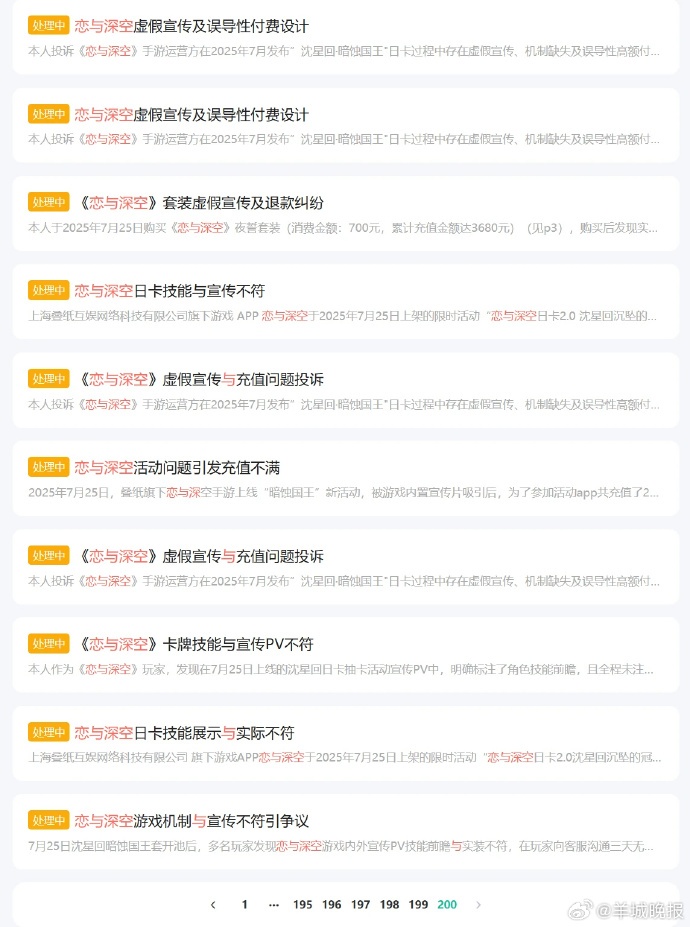This screenshot has height=927, width=690.
Task: Jump to page 197
Action: coord(360,905)
